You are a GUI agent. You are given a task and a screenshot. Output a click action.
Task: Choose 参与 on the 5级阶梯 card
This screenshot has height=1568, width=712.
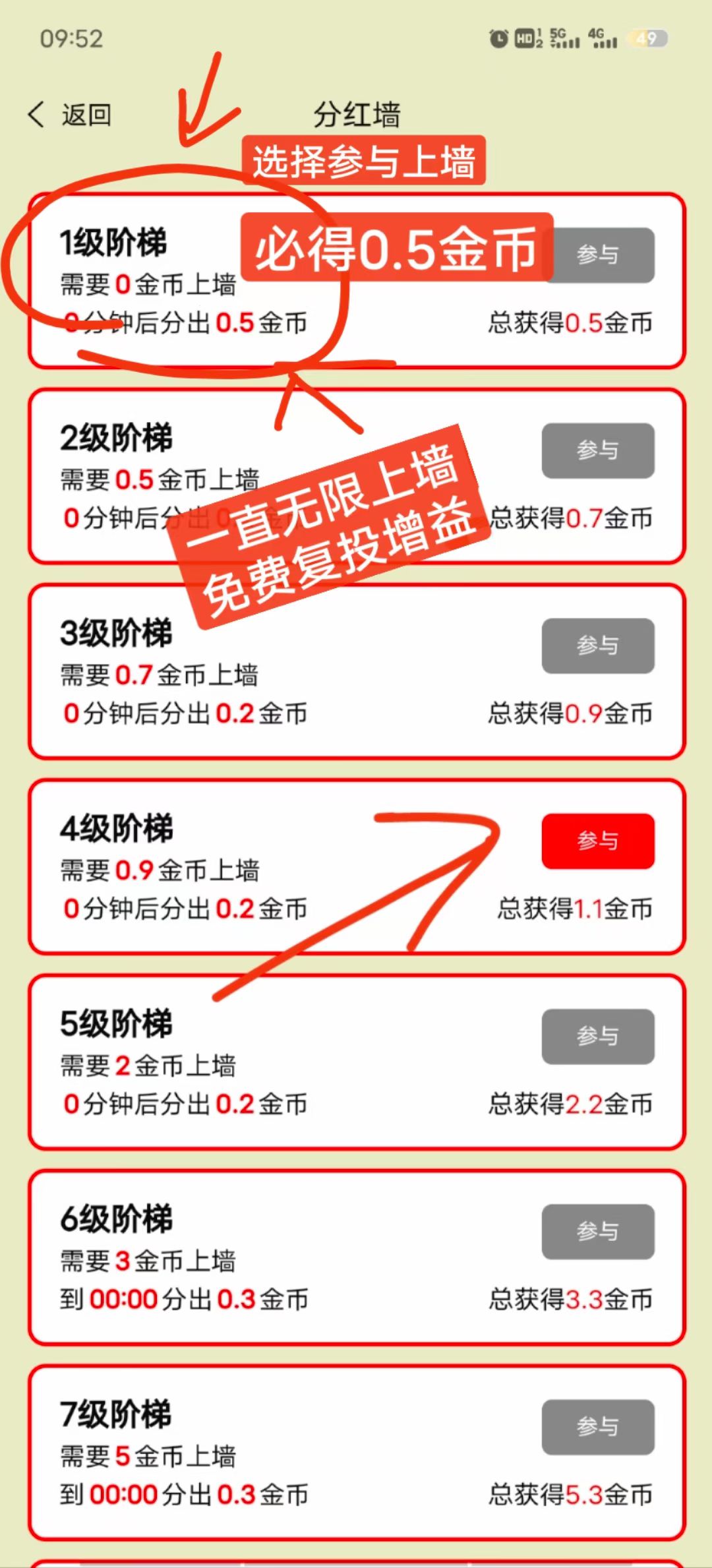[598, 1036]
